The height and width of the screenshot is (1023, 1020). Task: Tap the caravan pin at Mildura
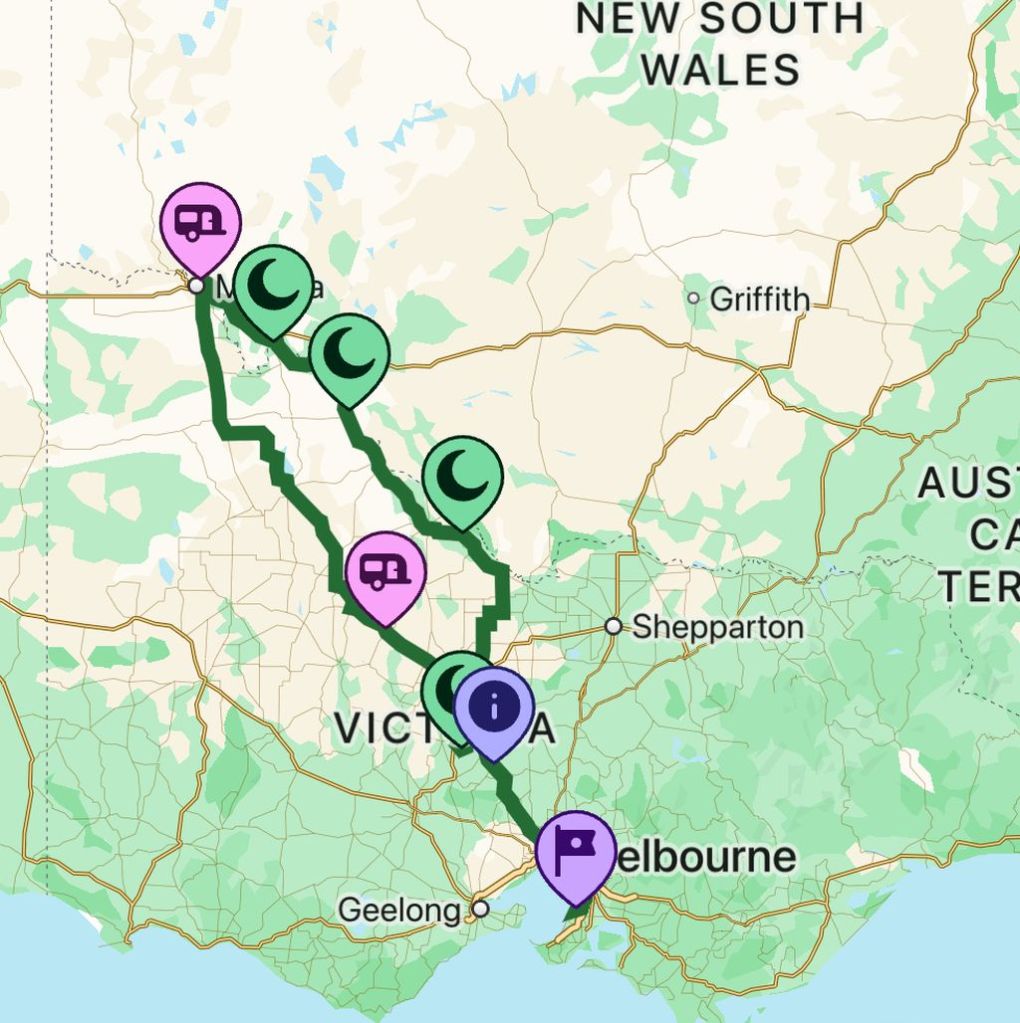pos(201,223)
